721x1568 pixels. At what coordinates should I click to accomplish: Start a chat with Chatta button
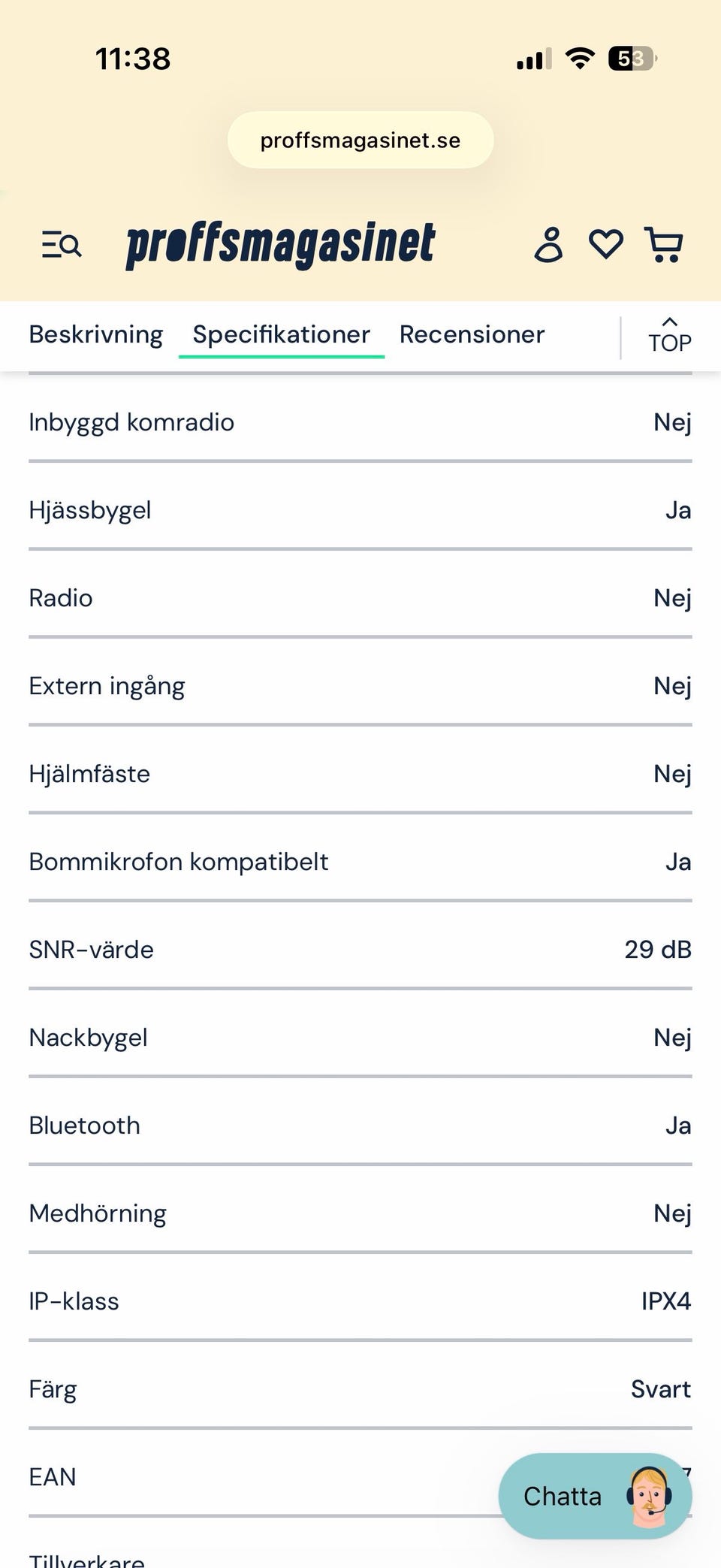(x=595, y=1496)
